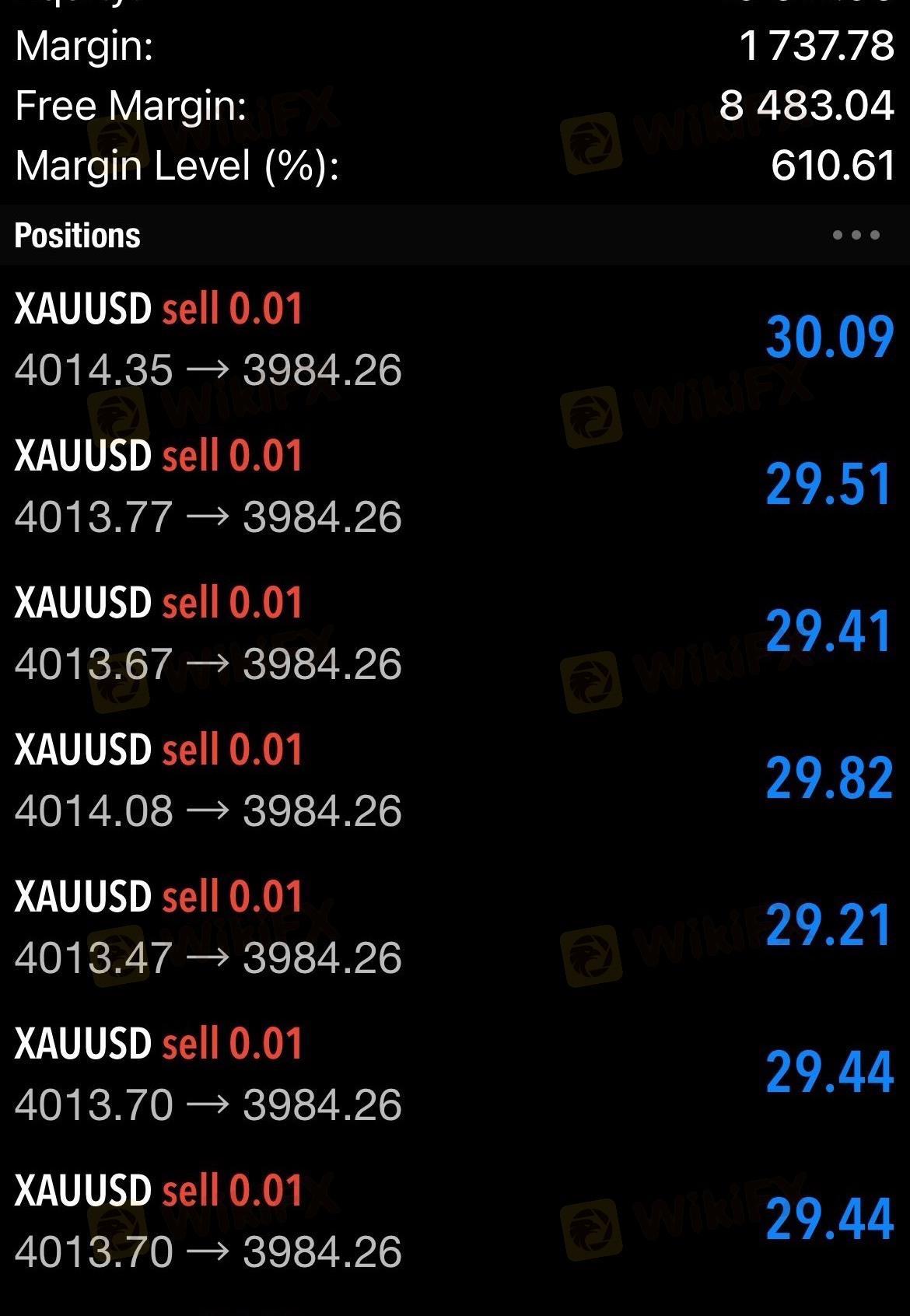Open the Positions three-dot overflow menu

pyautogui.click(x=856, y=235)
